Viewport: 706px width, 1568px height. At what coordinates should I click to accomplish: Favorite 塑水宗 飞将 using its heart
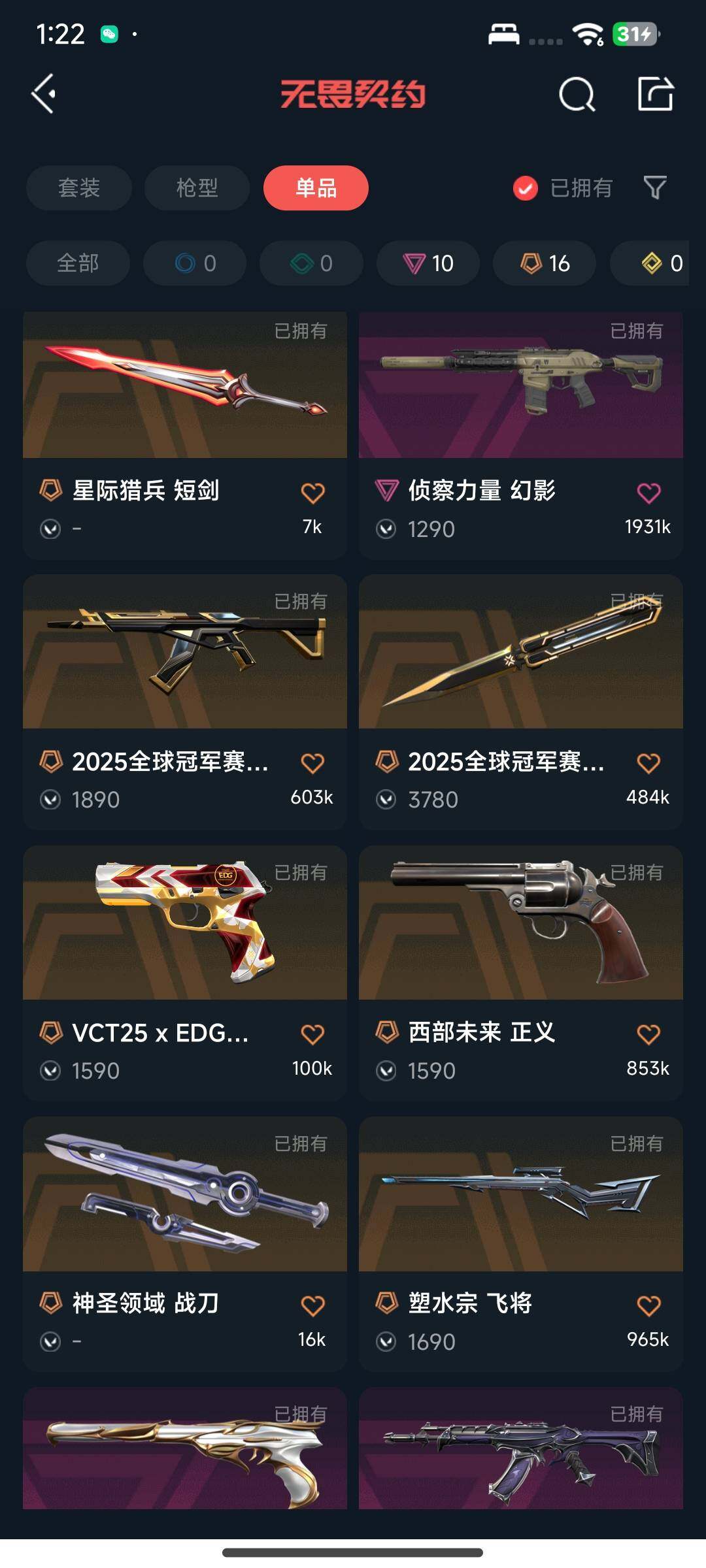coord(648,1305)
